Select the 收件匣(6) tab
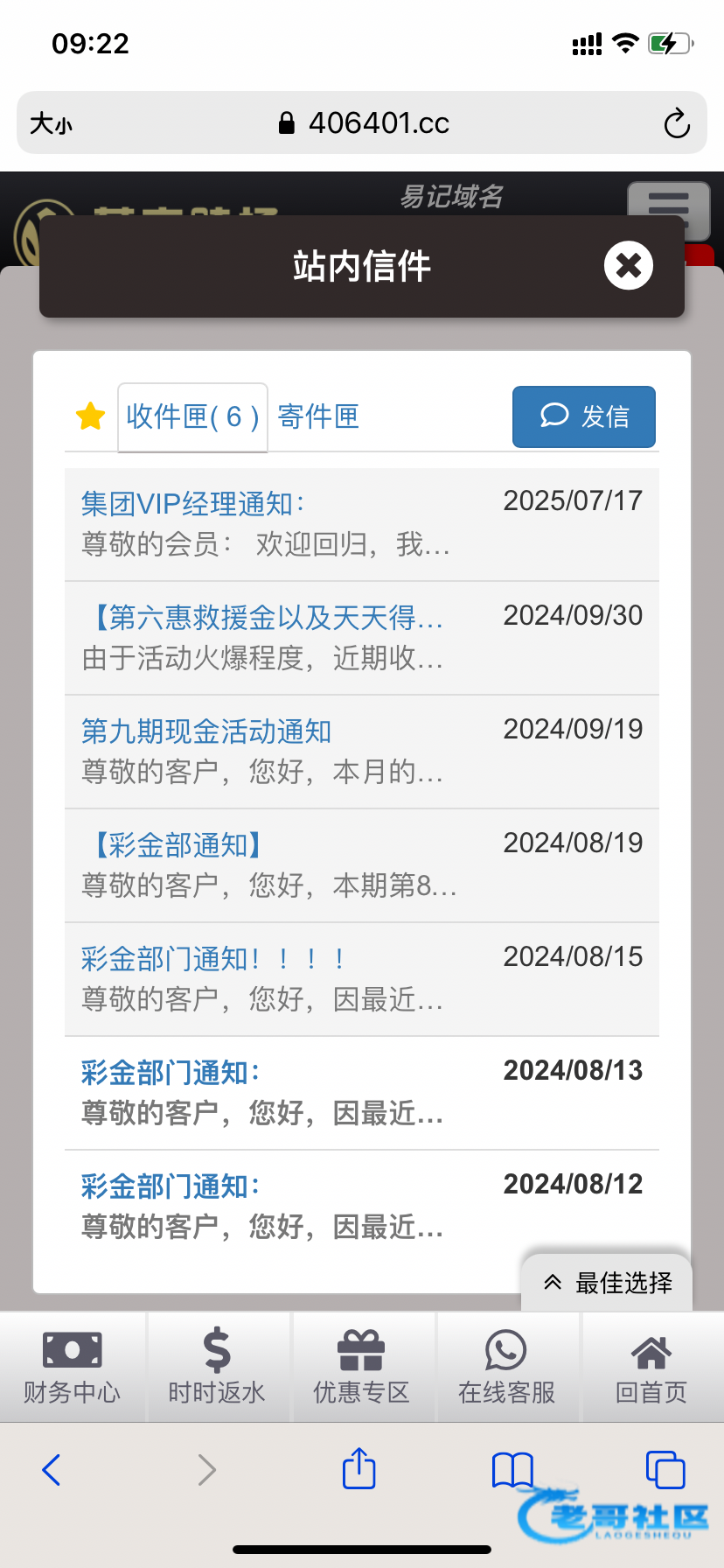This screenshot has width=724, height=1568. click(192, 417)
